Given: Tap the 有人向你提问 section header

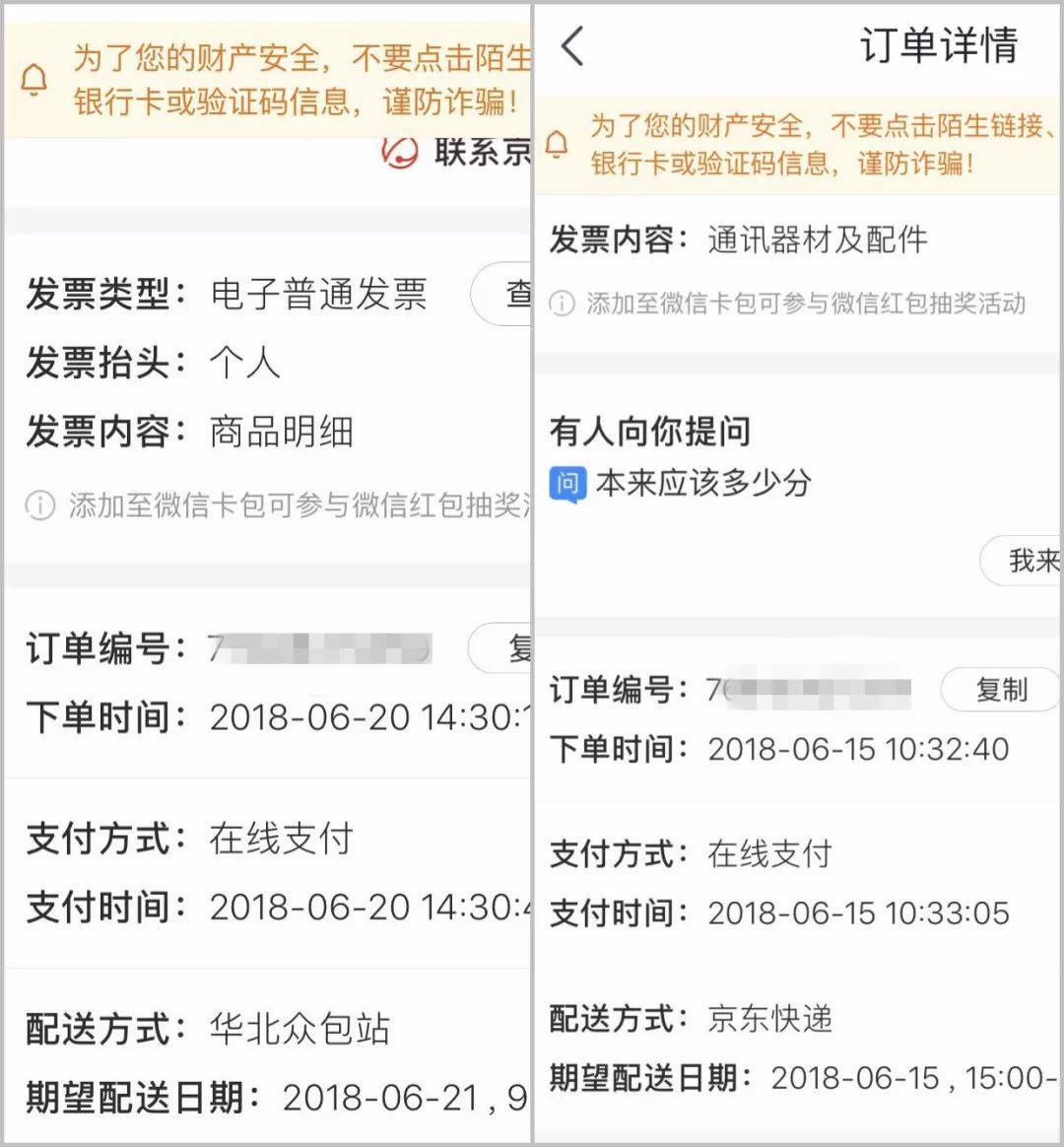Looking at the screenshot, I should [x=650, y=431].
